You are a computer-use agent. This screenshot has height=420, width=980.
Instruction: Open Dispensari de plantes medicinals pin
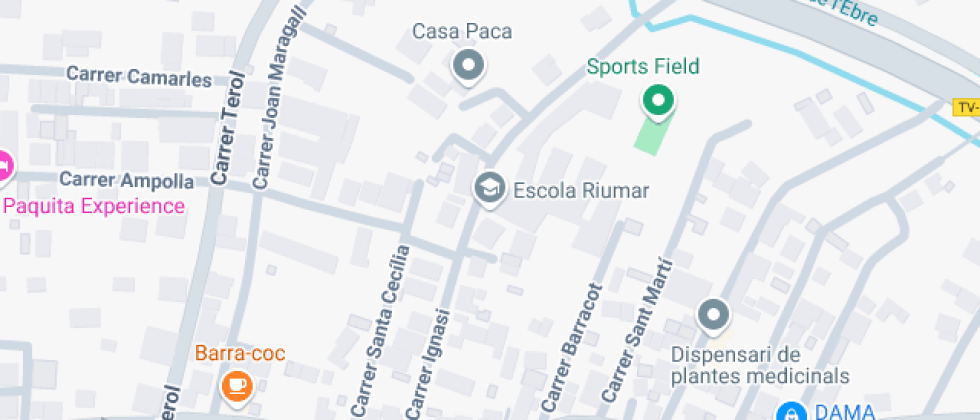tap(714, 316)
